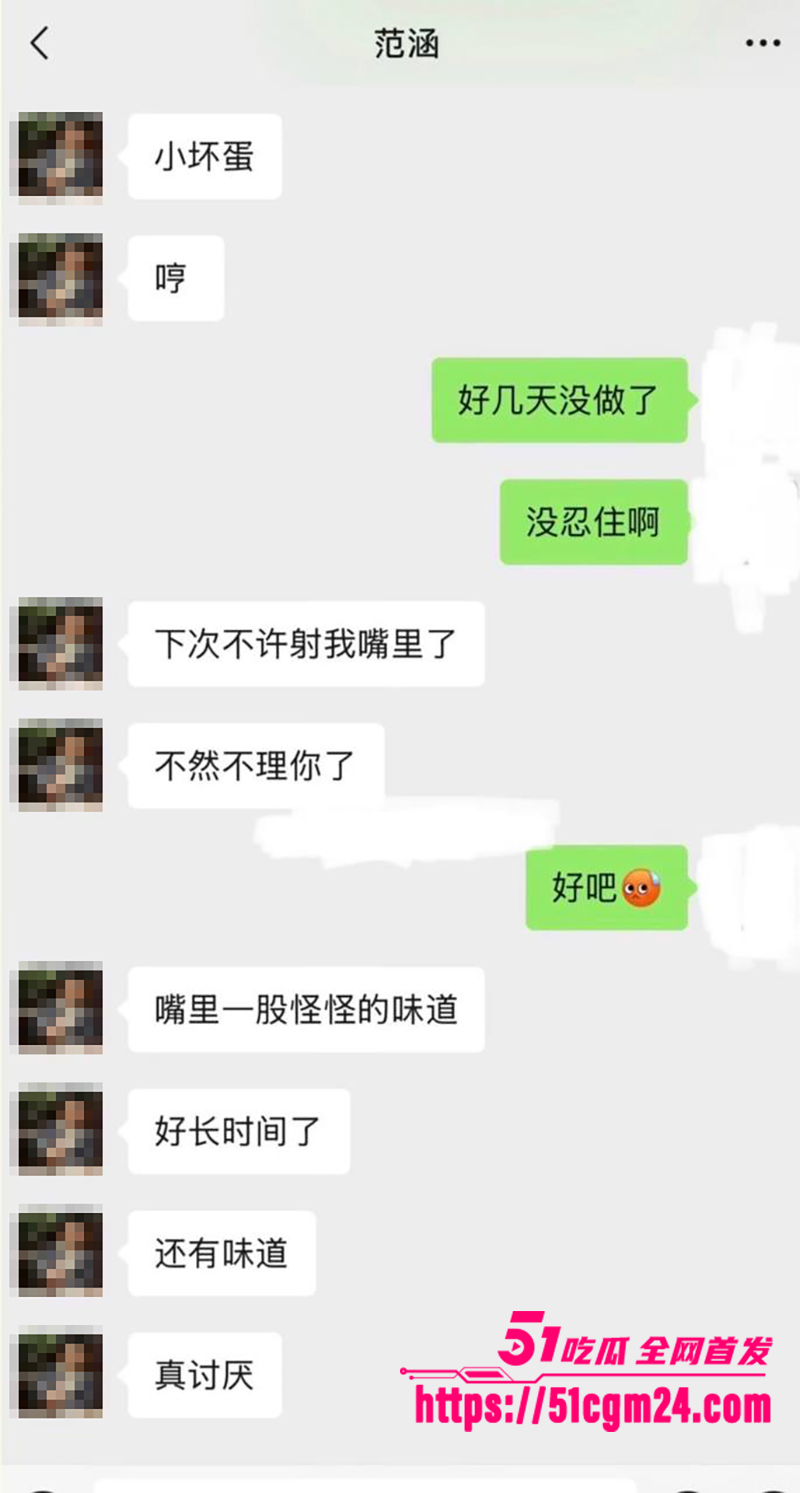Select the avatar next to 下次不许射我嘴里了
This screenshot has height=1493, width=800.
tap(57, 644)
